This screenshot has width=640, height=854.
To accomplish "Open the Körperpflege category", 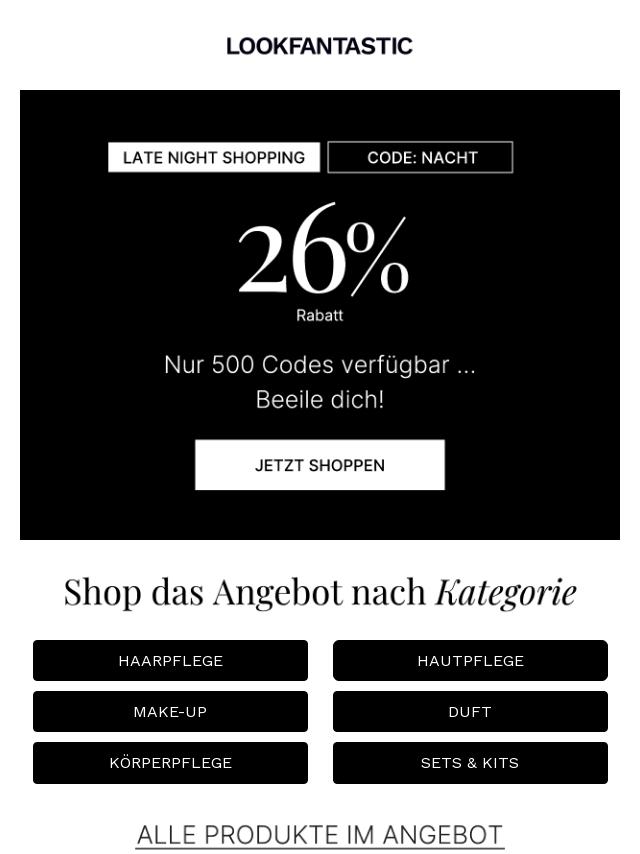I will pos(170,763).
